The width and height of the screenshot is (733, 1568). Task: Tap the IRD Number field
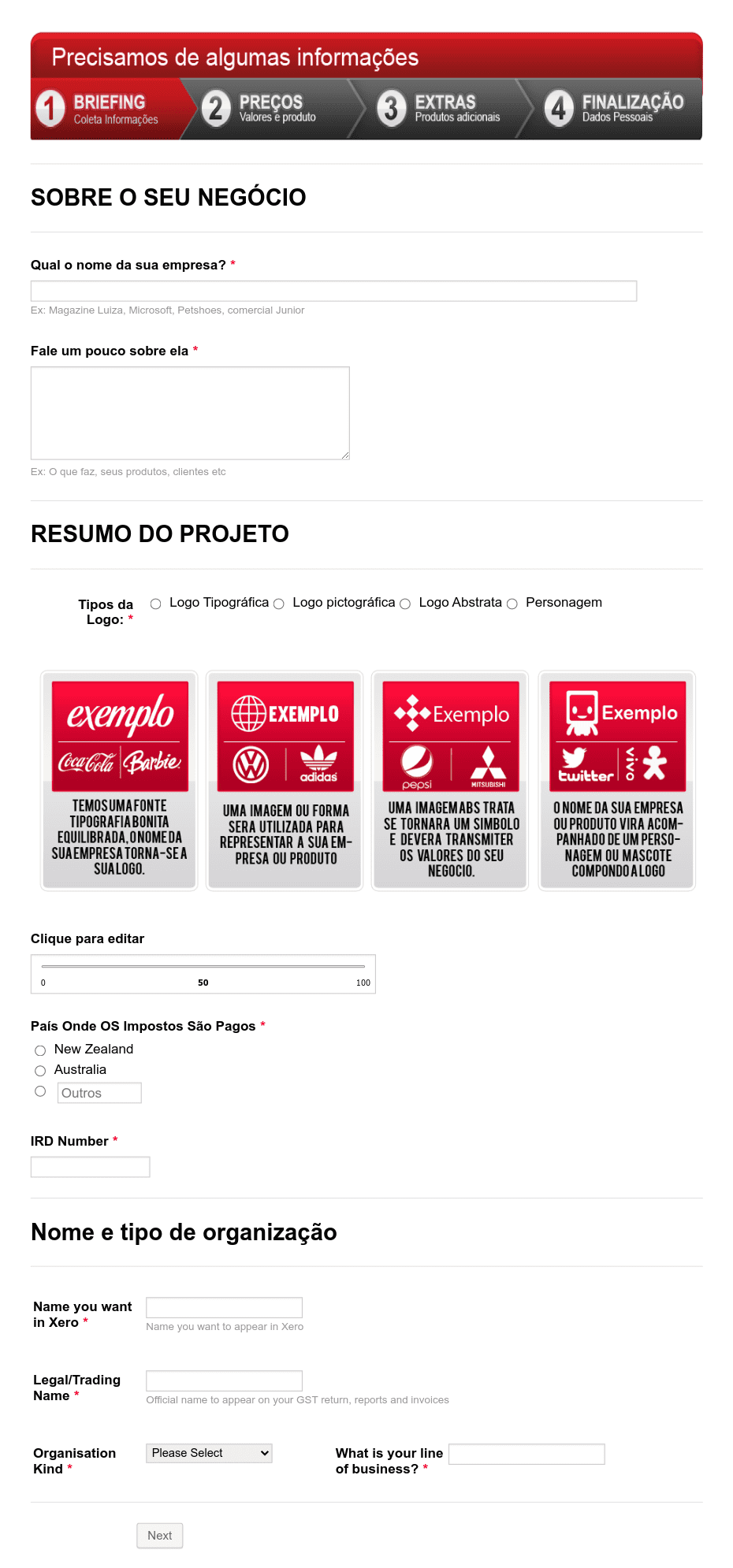(x=90, y=1167)
